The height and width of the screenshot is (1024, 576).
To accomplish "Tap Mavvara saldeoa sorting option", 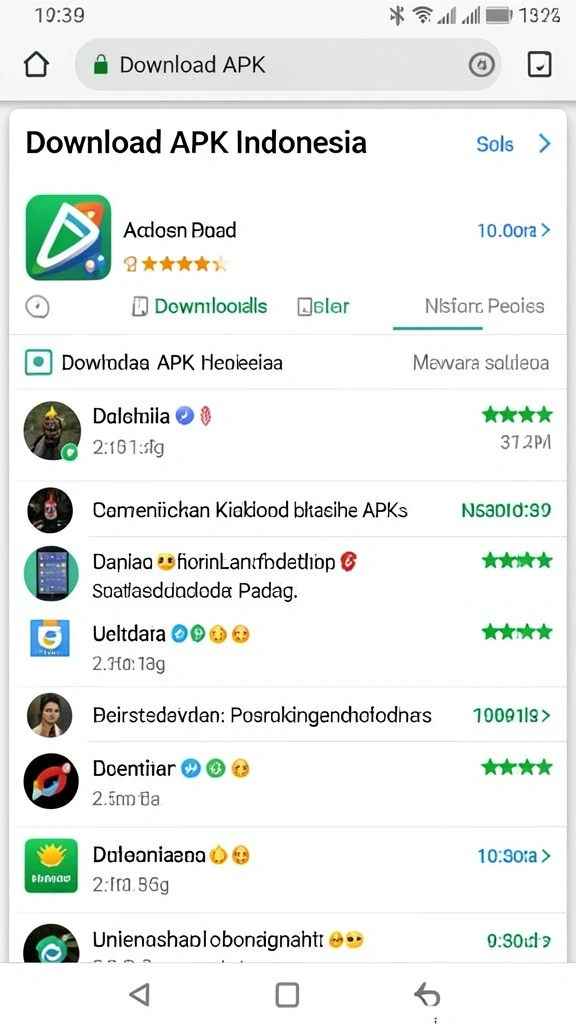I will (x=481, y=362).
